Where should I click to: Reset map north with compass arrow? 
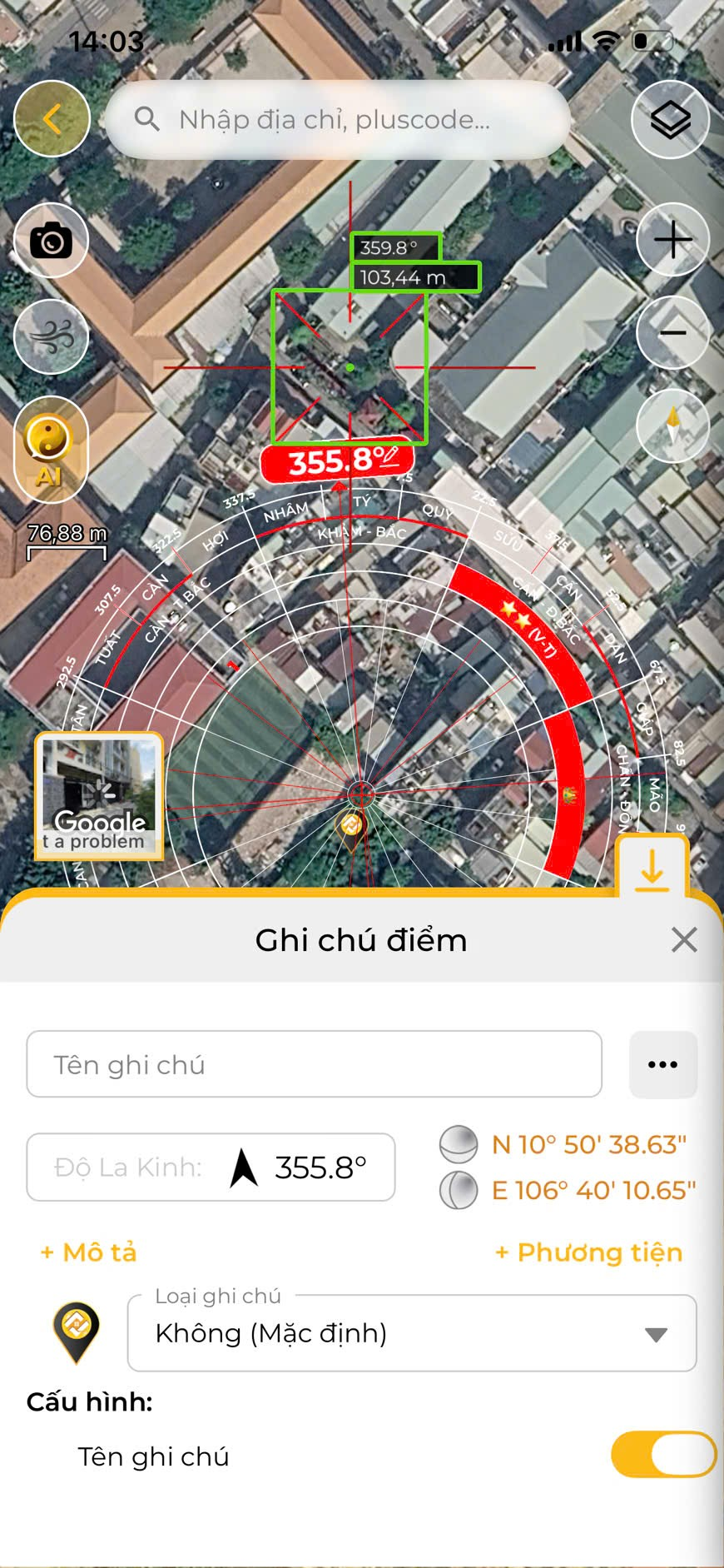(x=672, y=426)
